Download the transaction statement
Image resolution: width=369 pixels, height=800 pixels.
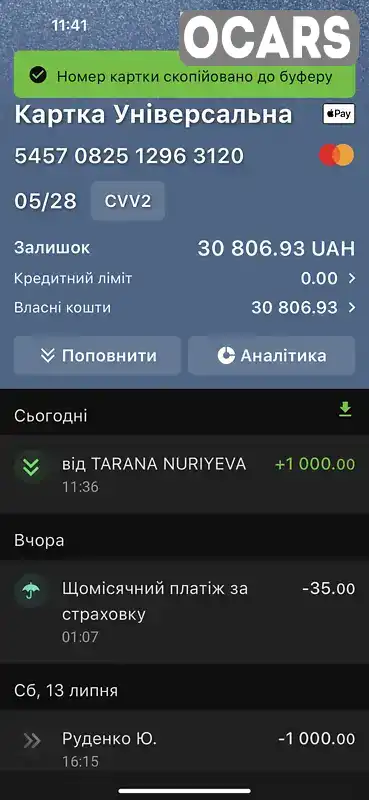(x=346, y=409)
